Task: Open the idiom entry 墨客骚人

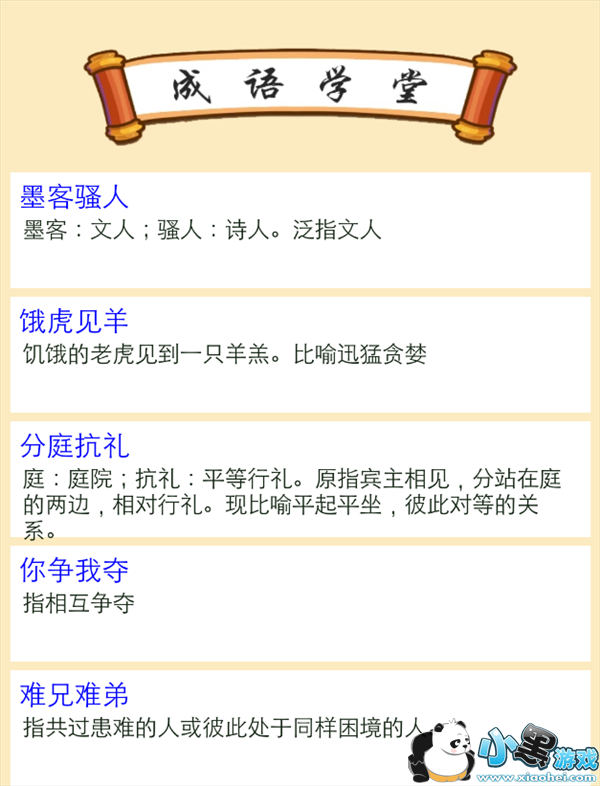Action: pyautogui.click(x=75, y=197)
